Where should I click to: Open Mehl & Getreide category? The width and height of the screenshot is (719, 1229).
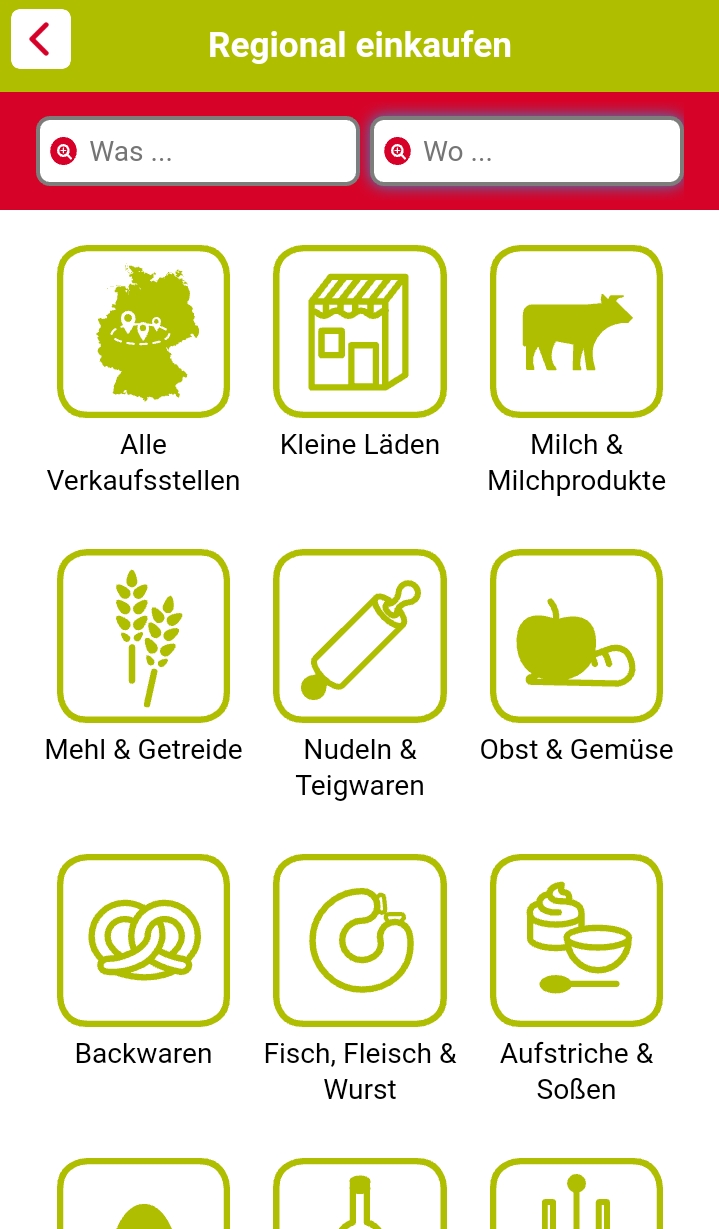[143, 636]
